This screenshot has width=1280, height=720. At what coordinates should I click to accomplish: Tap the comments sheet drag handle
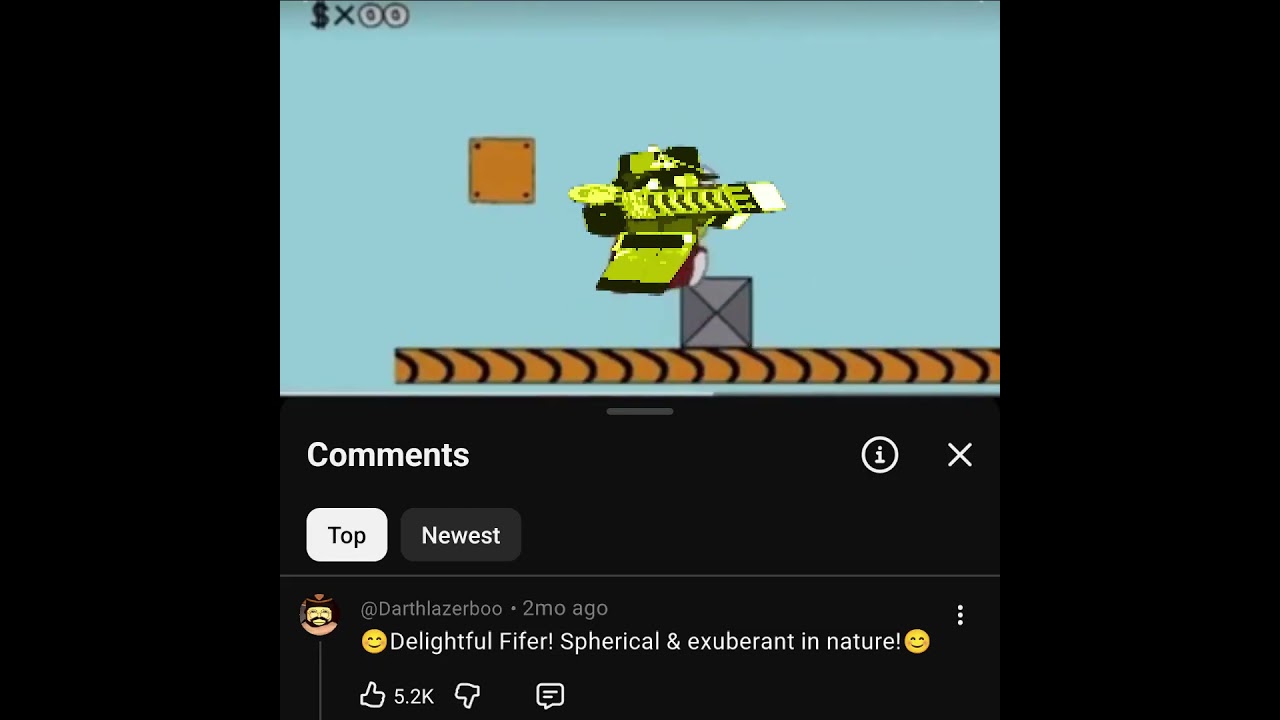point(640,411)
